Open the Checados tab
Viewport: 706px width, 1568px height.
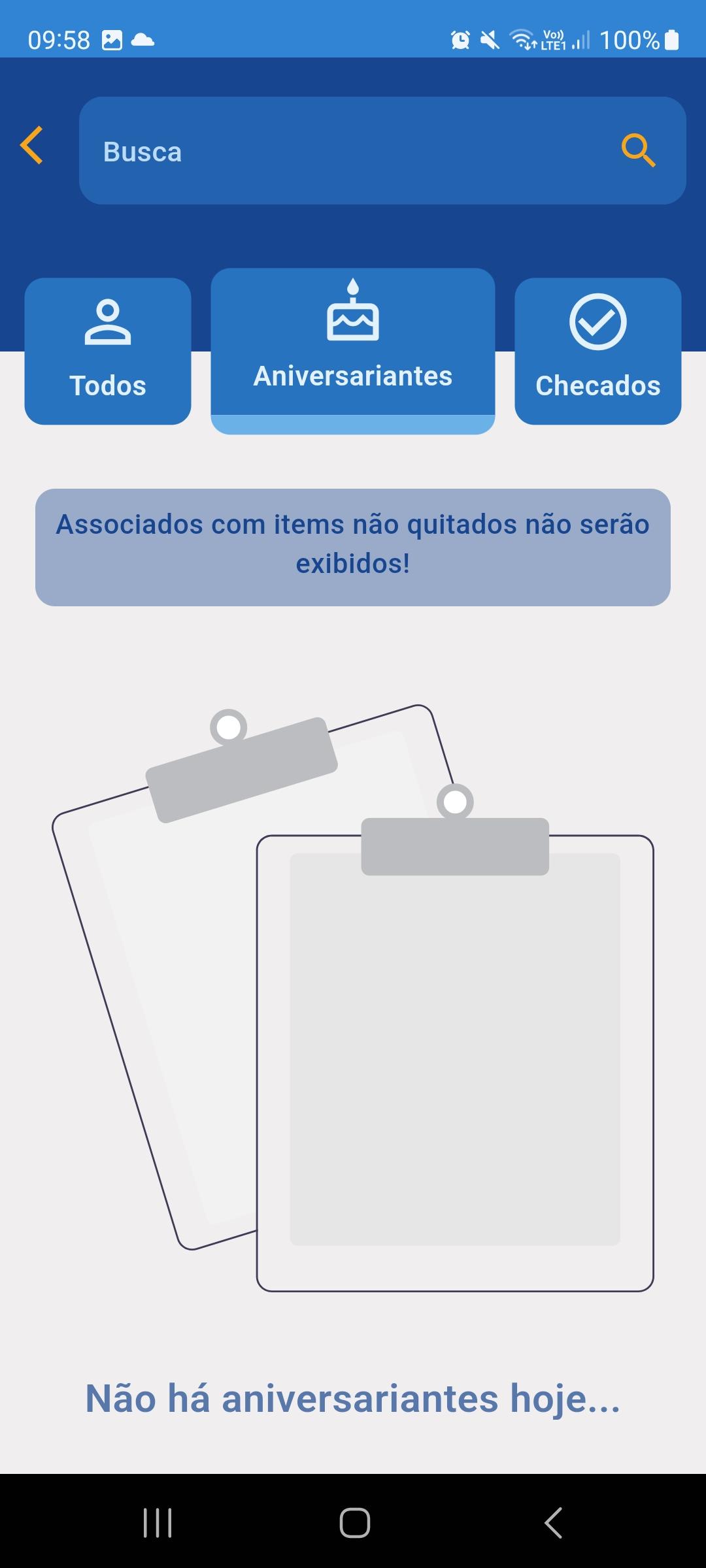pos(598,351)
